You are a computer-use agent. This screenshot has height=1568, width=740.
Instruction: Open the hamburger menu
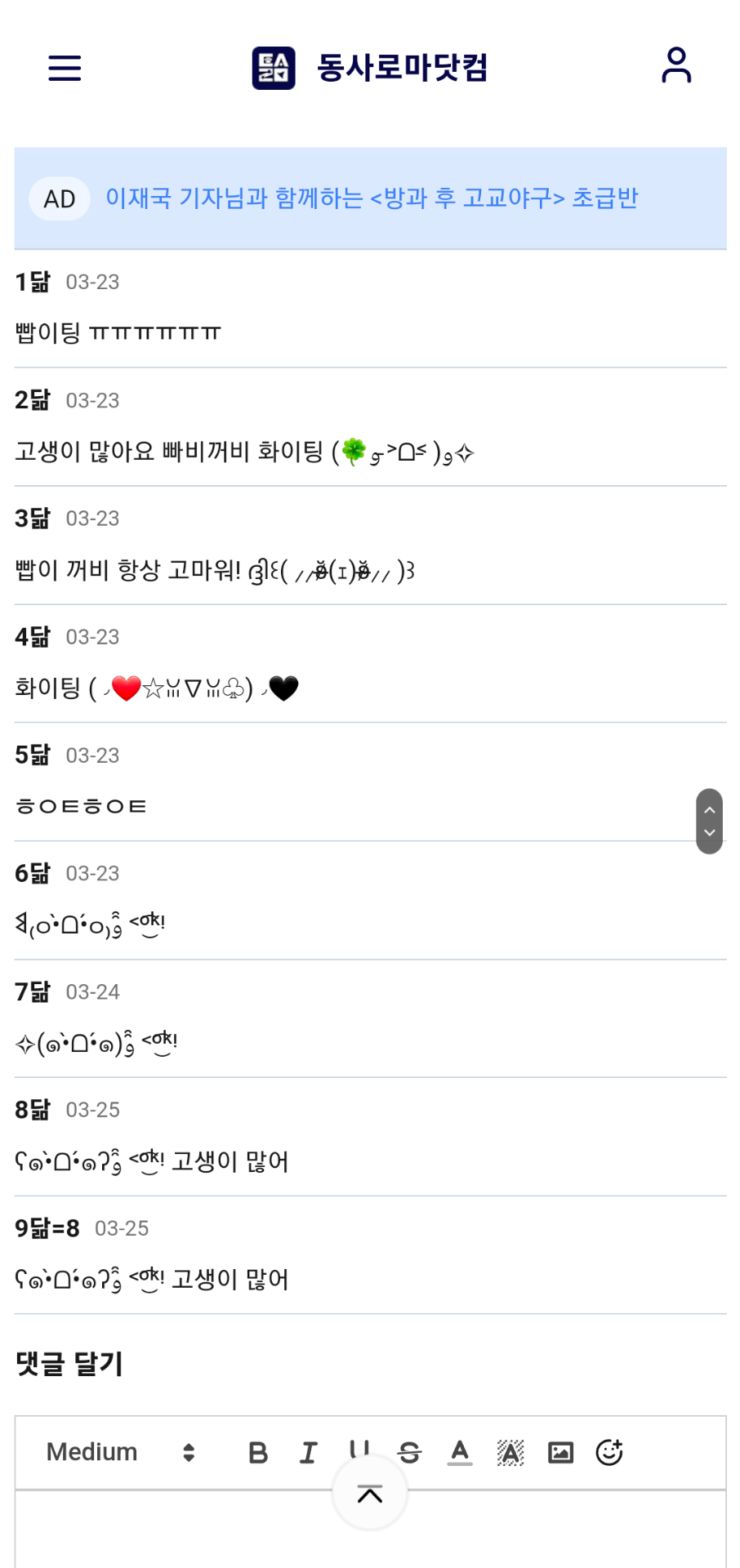pos(65,68)
